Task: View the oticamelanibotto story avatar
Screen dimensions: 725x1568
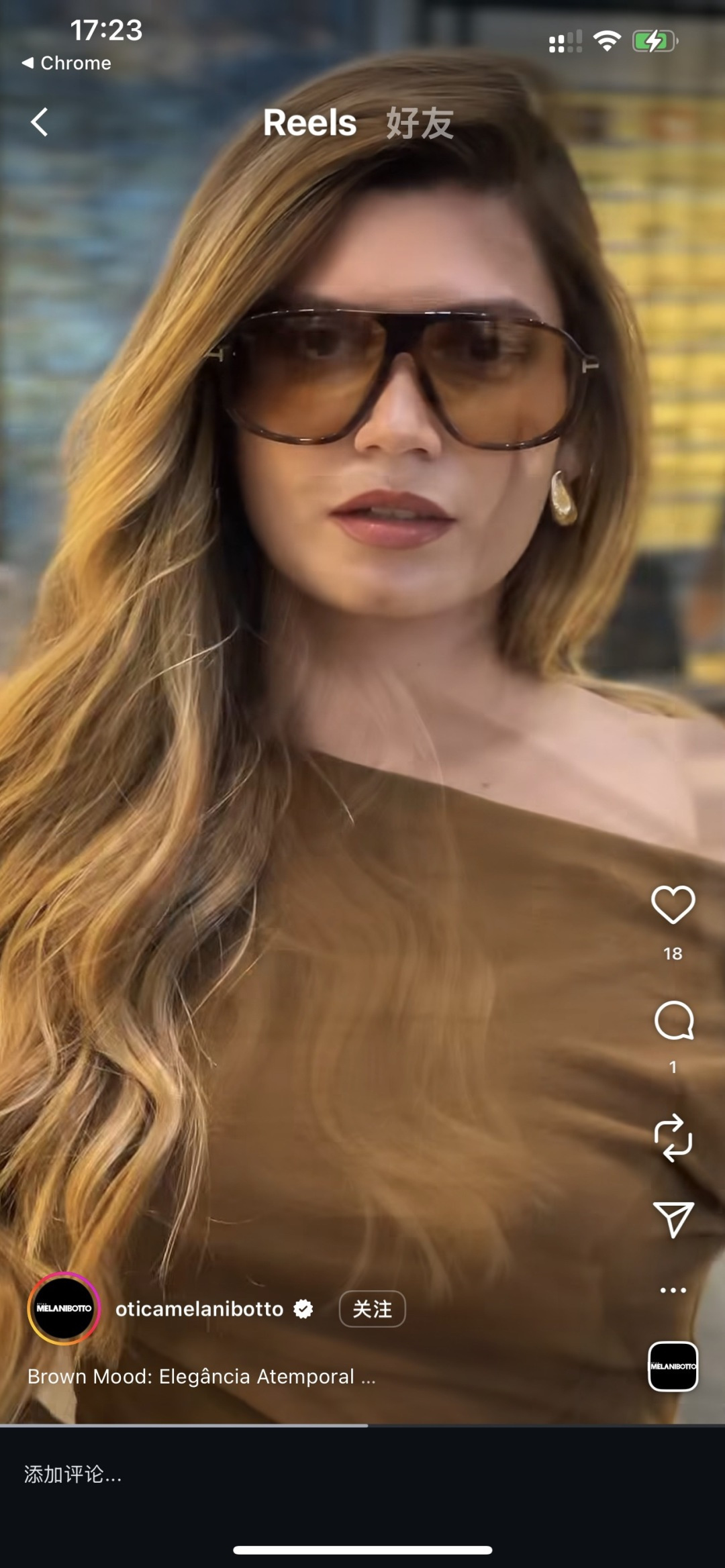Action: point(64,1308)
